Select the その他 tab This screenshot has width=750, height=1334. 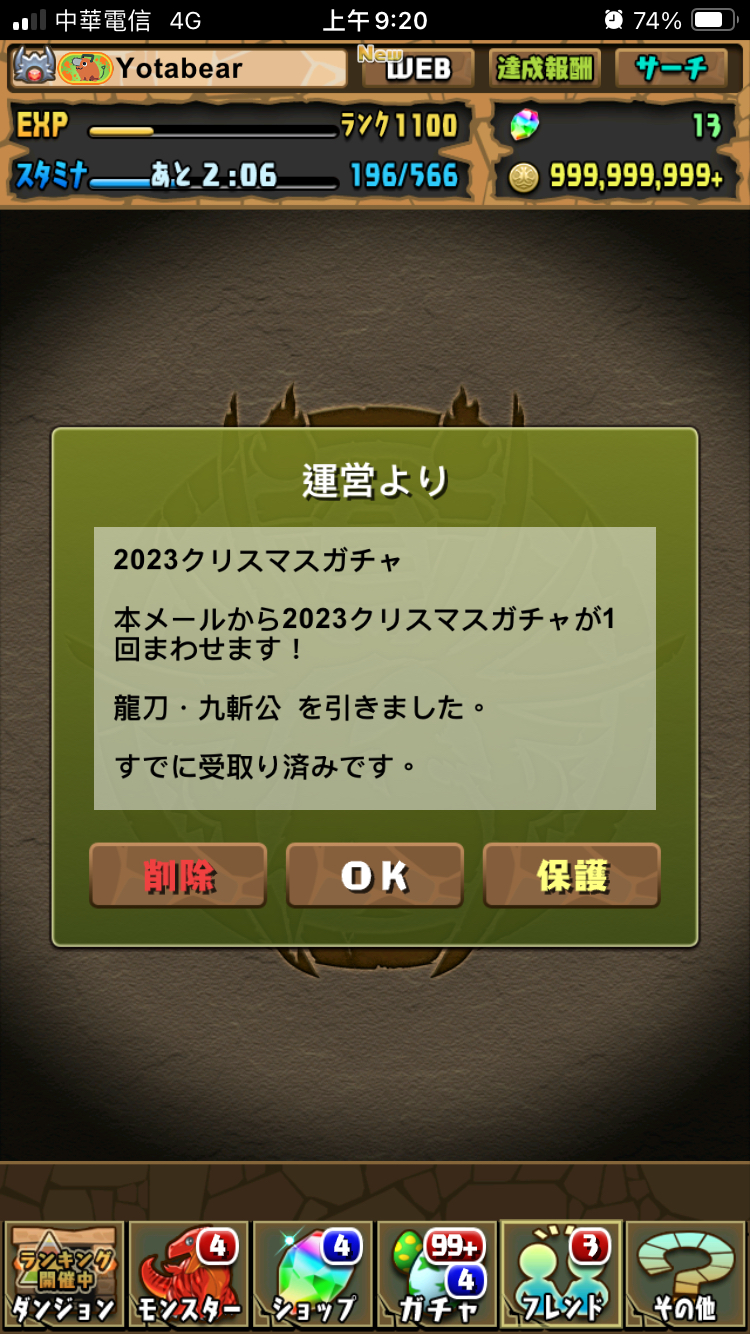point(685,1274)
